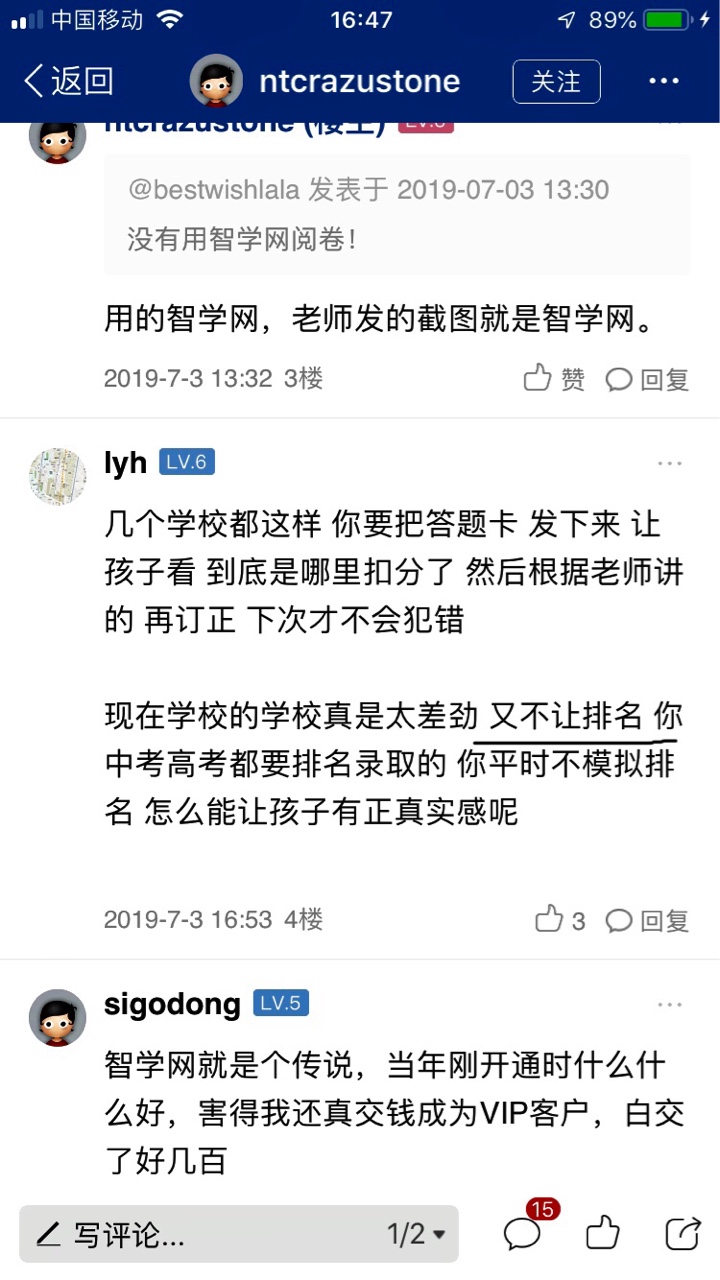Tap the 返回 back button
Viewport: 720px width, 1280px height.
coord(68,81)
